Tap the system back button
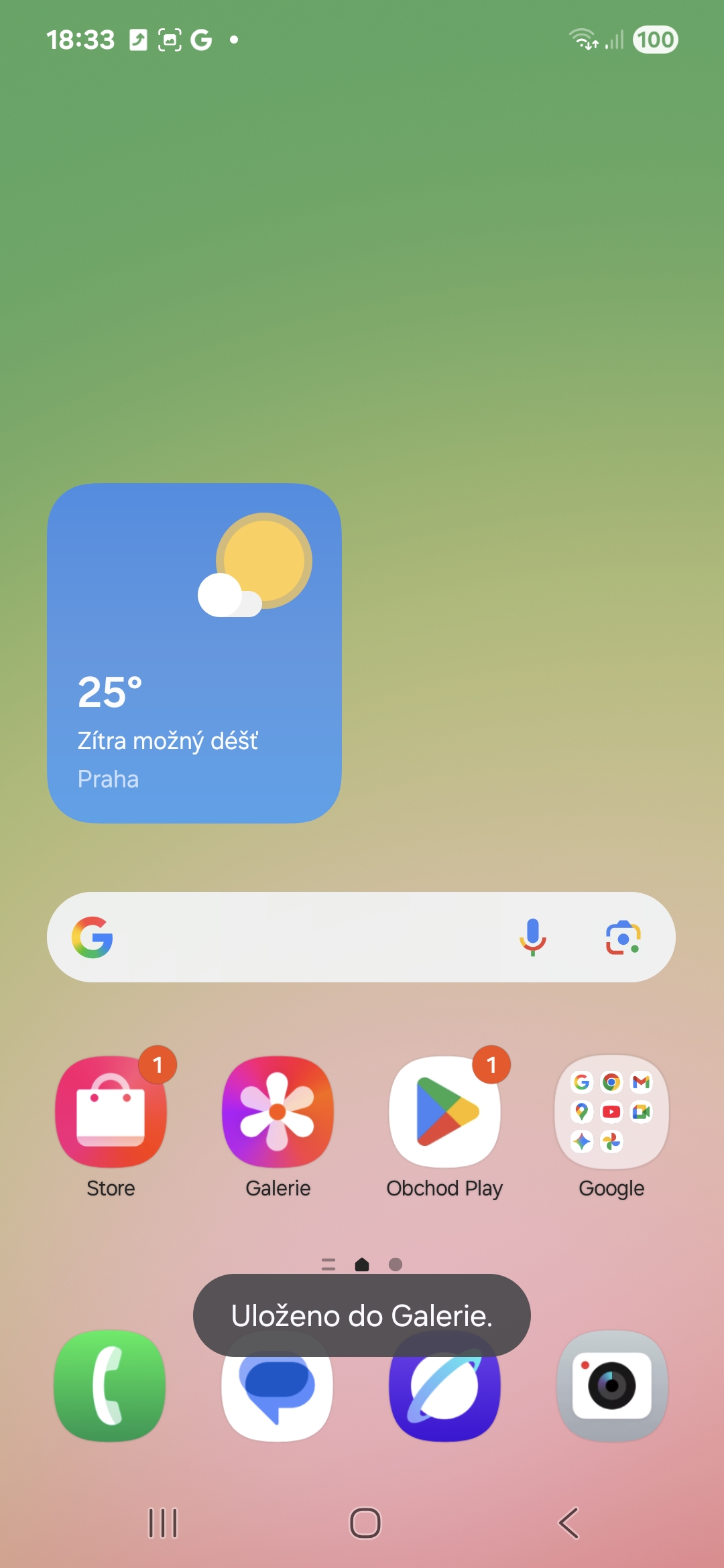 (568, 1523)
